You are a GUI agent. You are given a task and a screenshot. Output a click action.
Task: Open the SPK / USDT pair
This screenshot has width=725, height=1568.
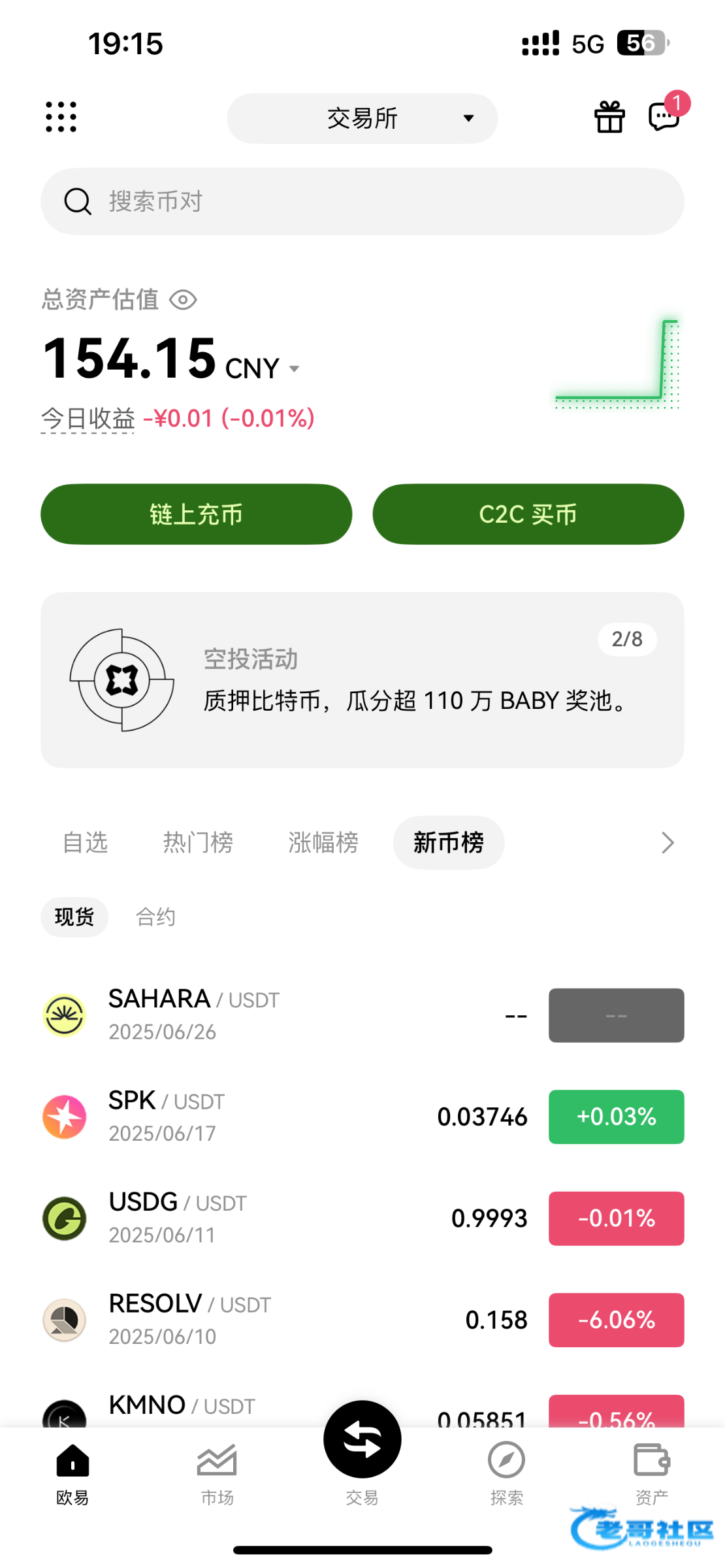coord(362,1117)
